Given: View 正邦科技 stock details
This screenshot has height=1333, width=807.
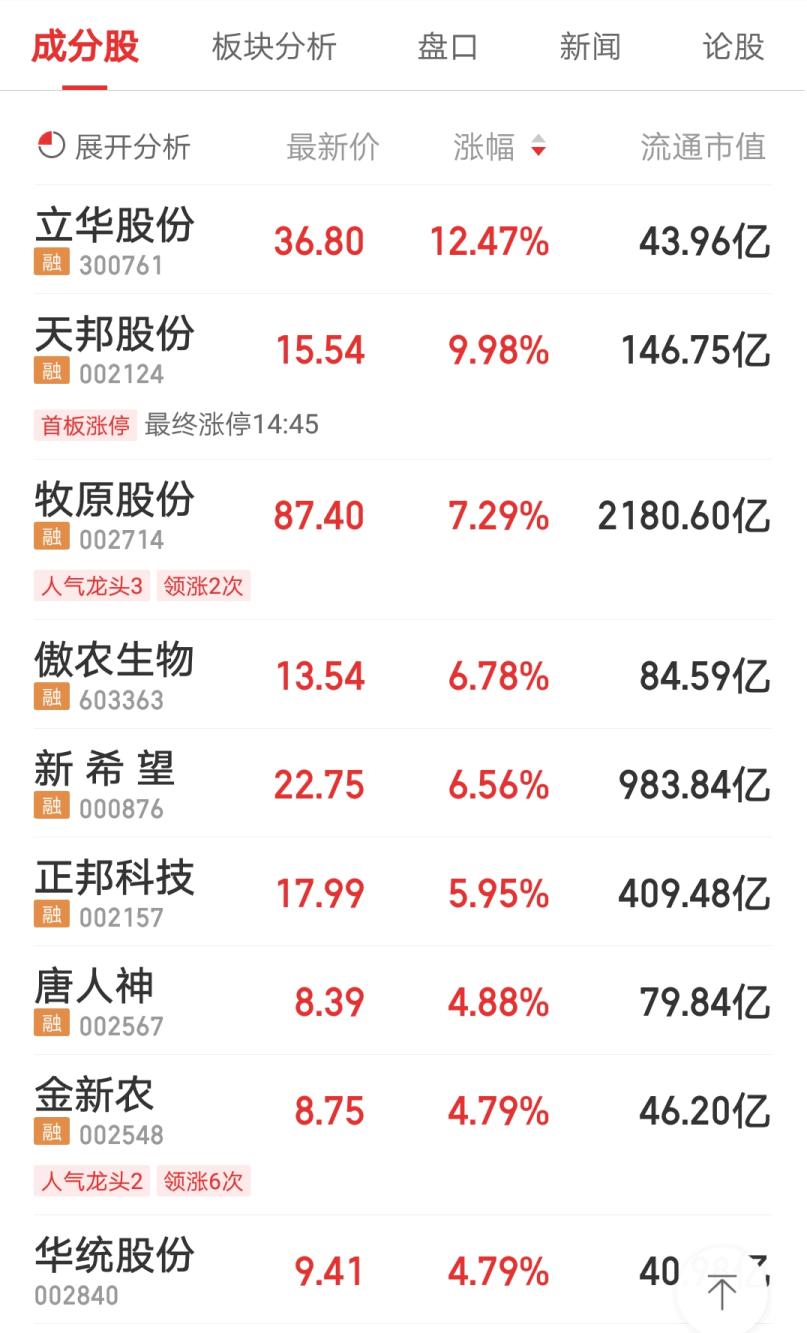Looking at the screenshot, I should (x=403, y=893).
